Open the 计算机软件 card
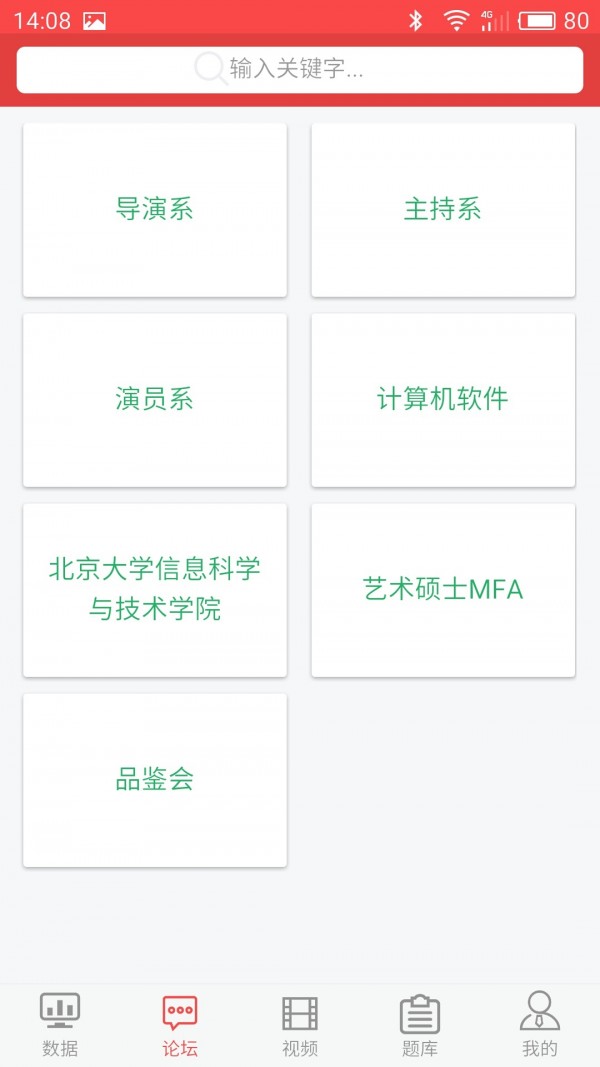Image resolution: width=600 pixels, height=1067 pixels. click(443, 400)
